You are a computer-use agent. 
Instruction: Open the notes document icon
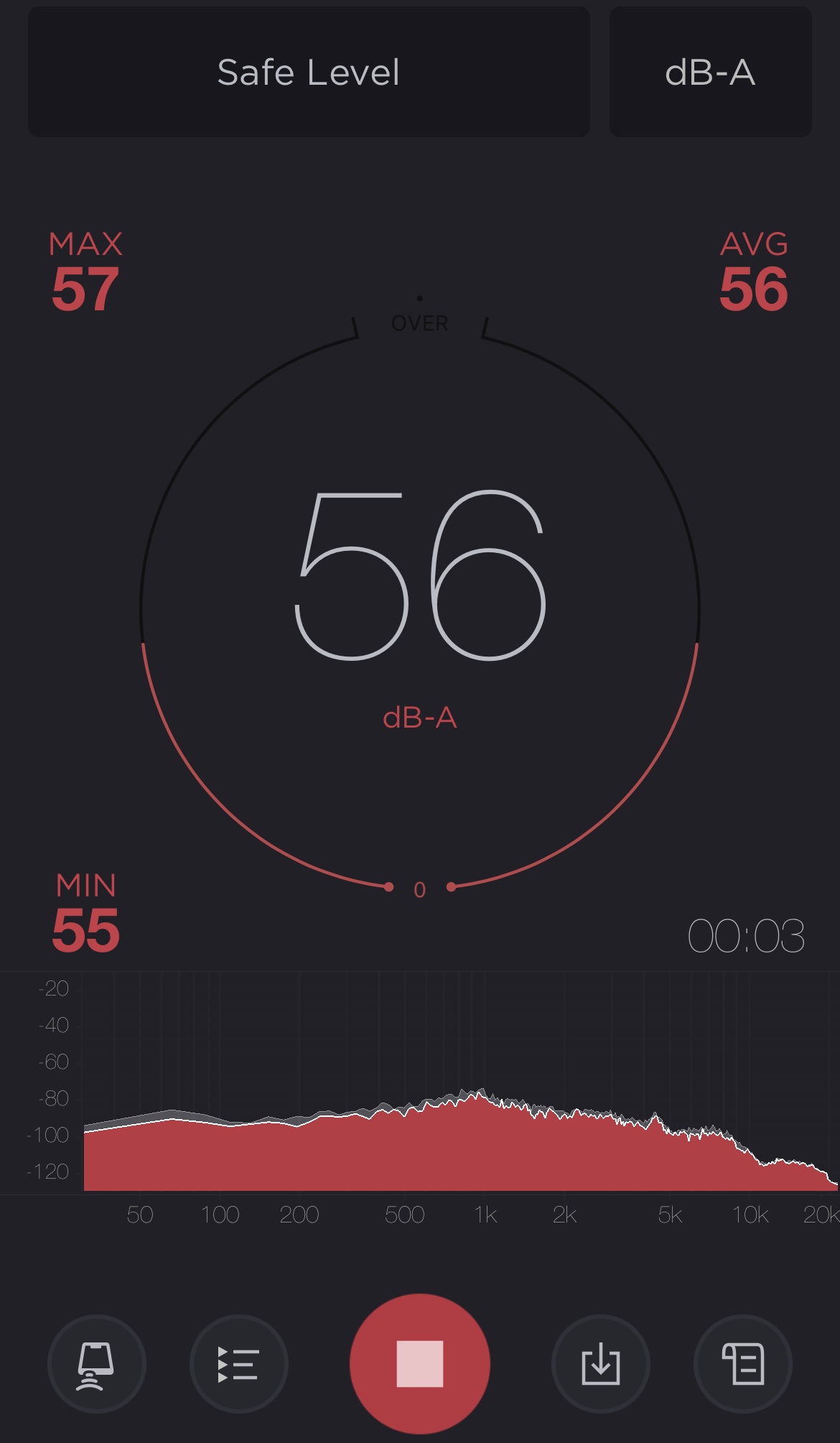[743, 1363]
